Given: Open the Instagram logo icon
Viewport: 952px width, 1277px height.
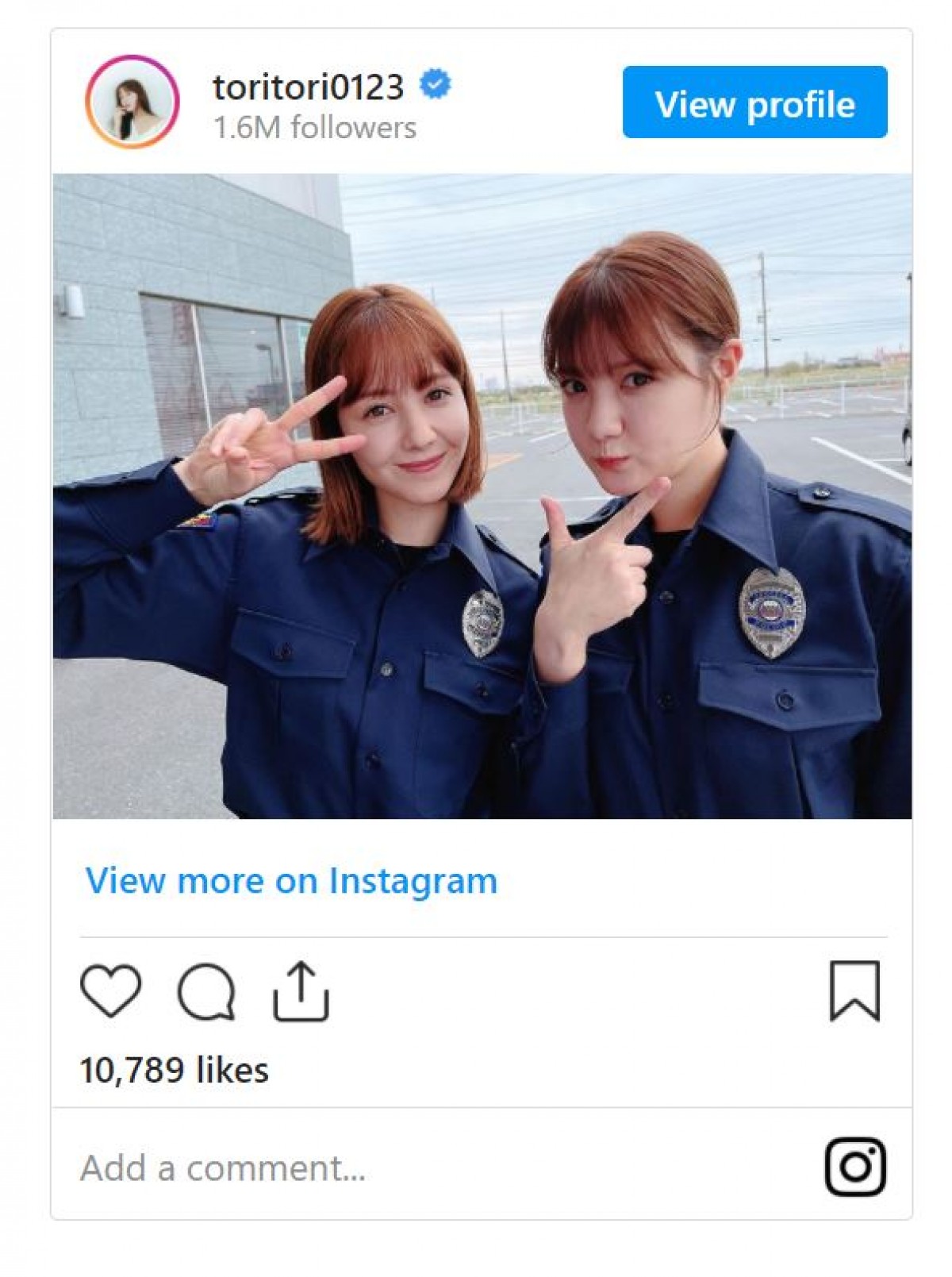Looking at the screenshot, I should [854, 1167].
